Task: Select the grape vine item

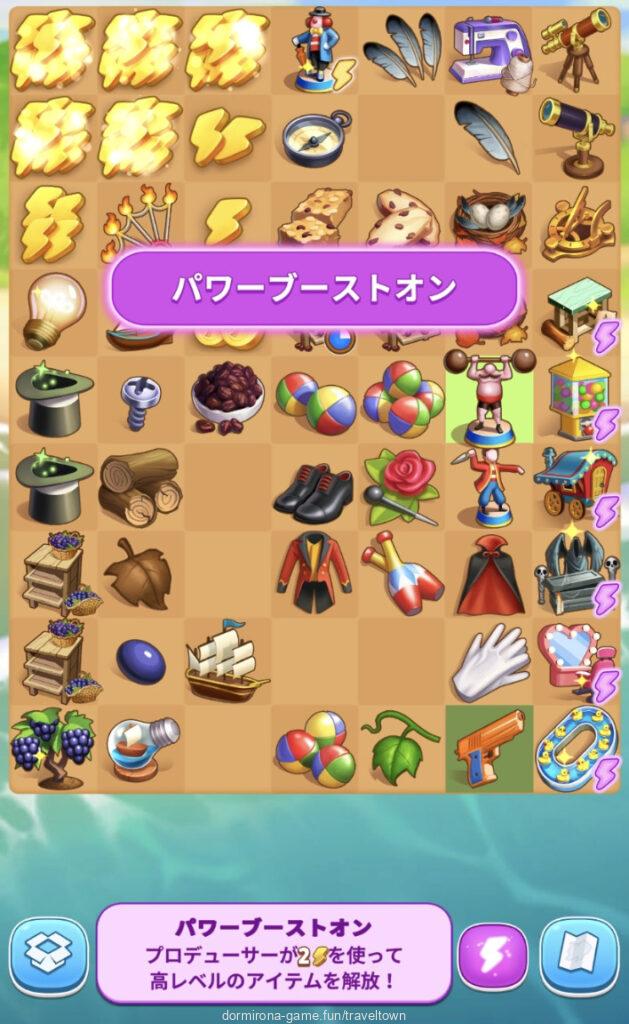Action: [x=51, y=746]
